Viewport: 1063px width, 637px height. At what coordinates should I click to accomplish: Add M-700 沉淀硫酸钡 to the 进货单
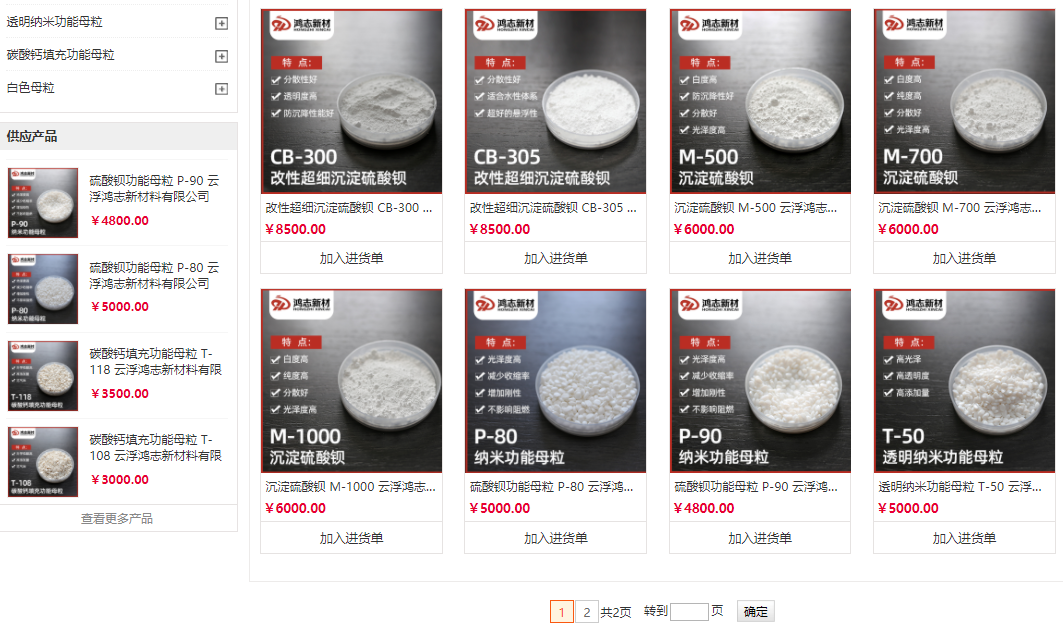[x=964, y=258]
